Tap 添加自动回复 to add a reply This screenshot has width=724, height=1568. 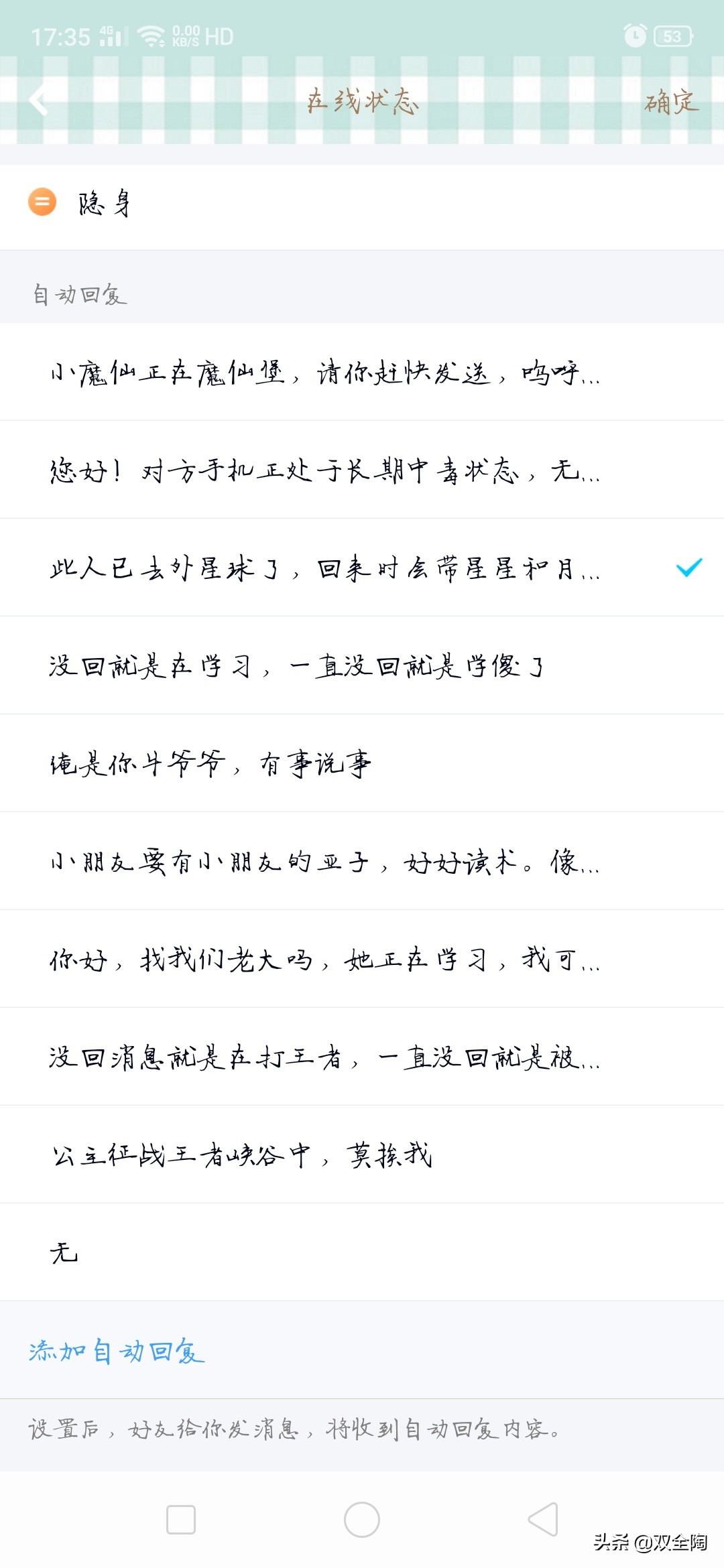pos(117,1351)
